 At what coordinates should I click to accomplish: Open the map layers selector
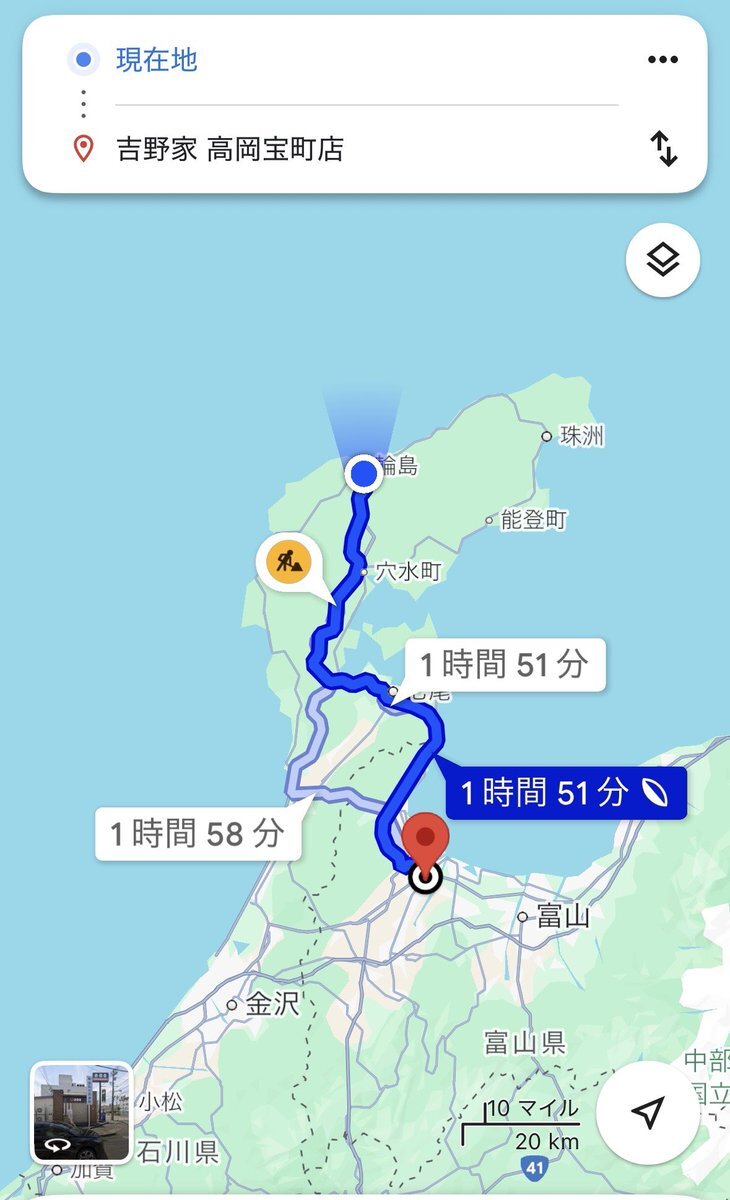pos(663,260)
